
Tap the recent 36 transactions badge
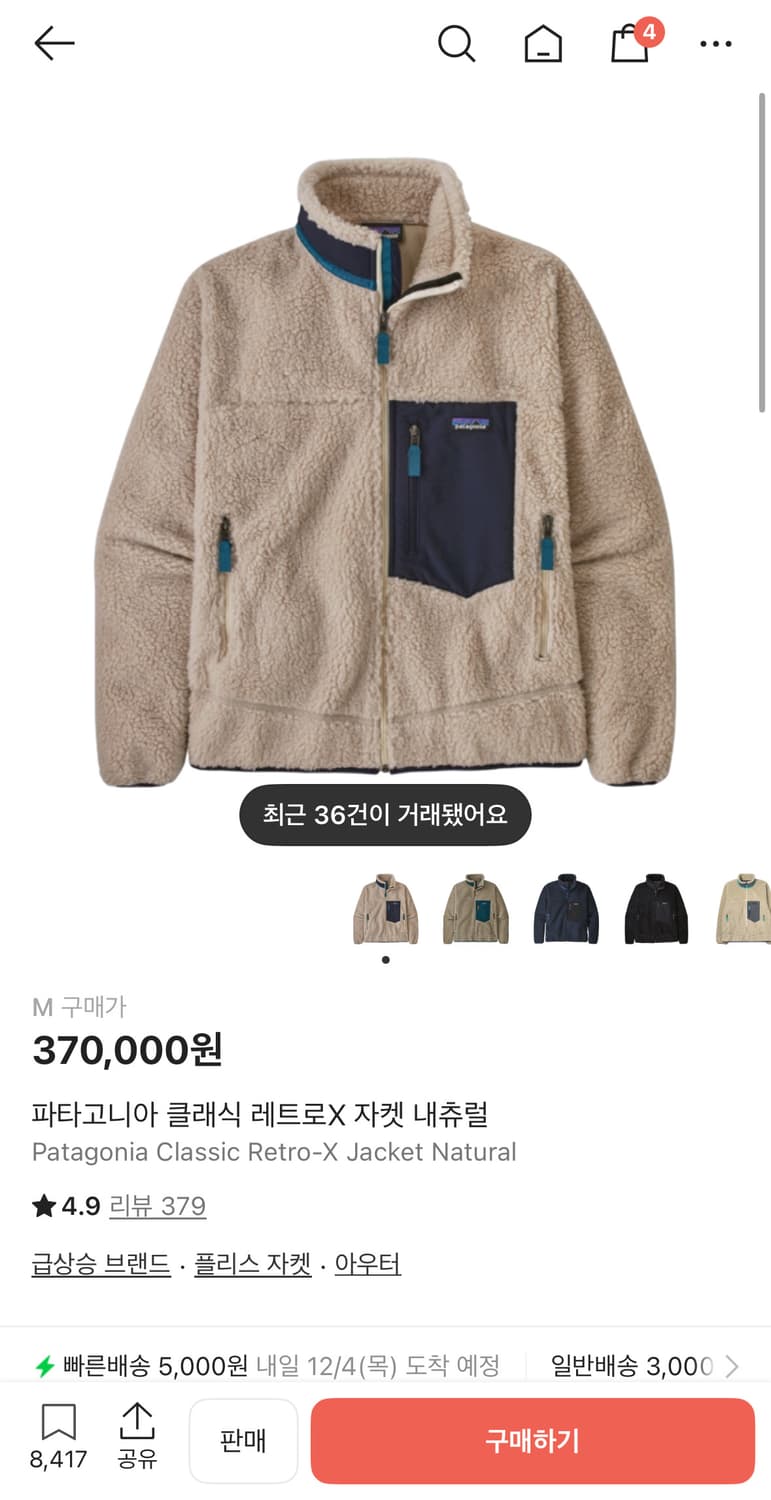385,815
